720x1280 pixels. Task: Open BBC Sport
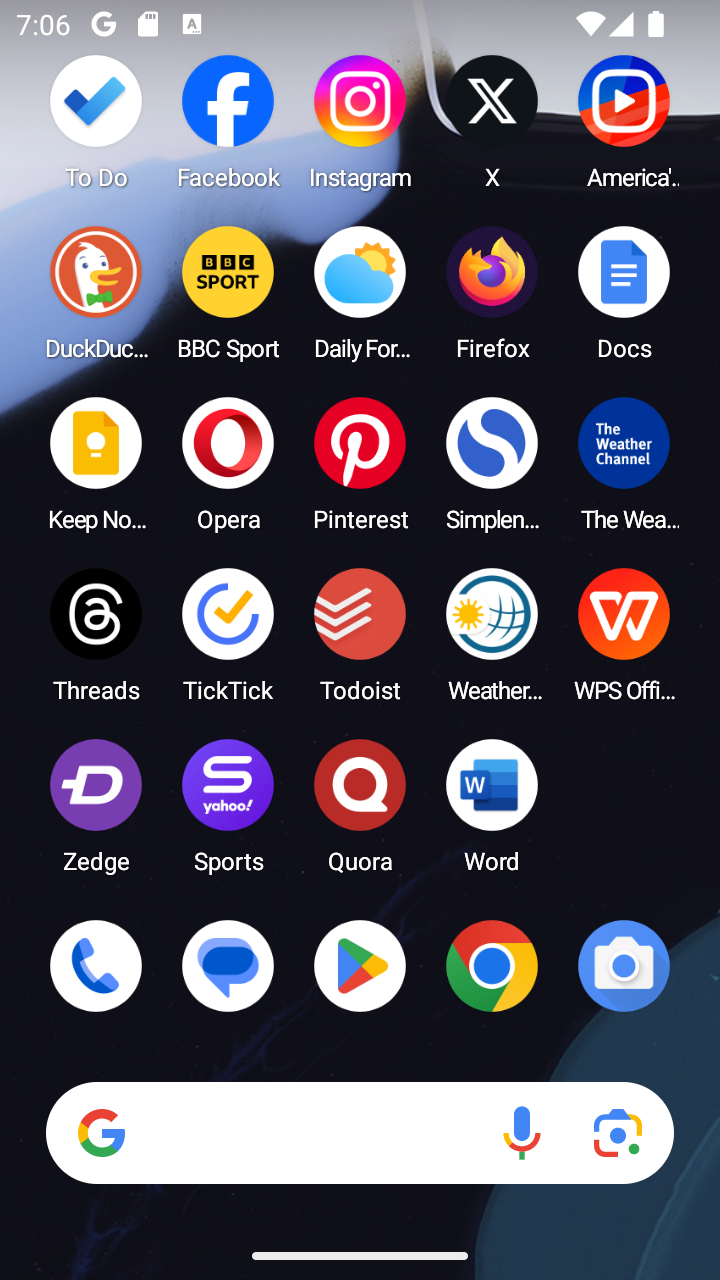pyautogui.click(x=228, y=273)
